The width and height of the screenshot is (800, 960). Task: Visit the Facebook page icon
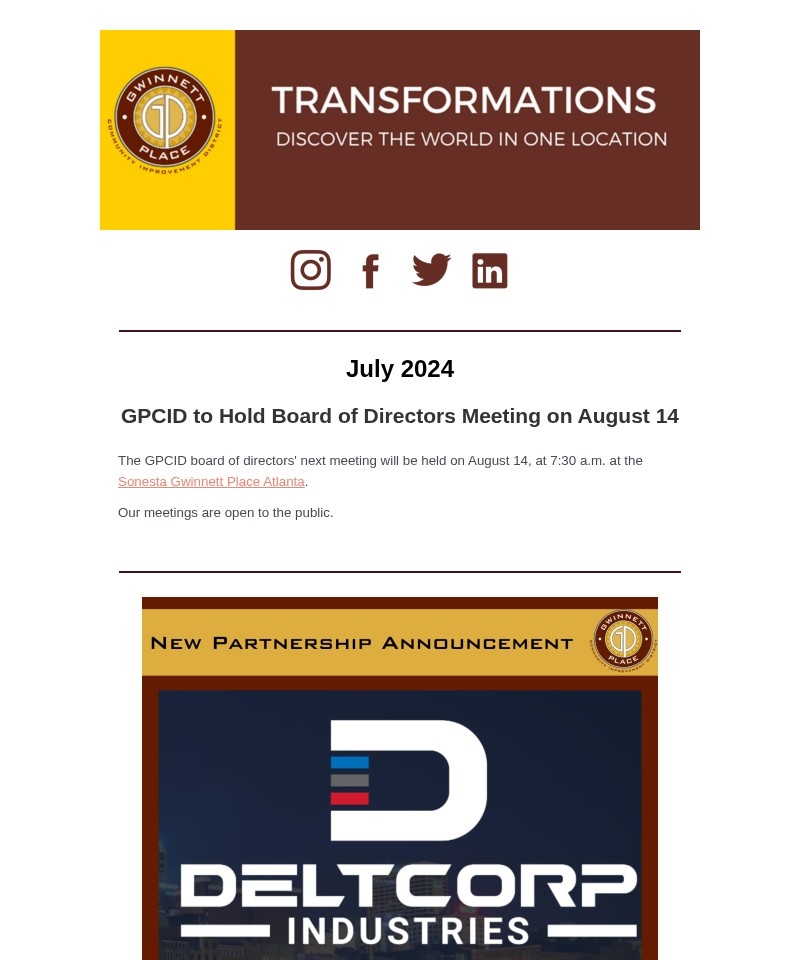point(370,271)
